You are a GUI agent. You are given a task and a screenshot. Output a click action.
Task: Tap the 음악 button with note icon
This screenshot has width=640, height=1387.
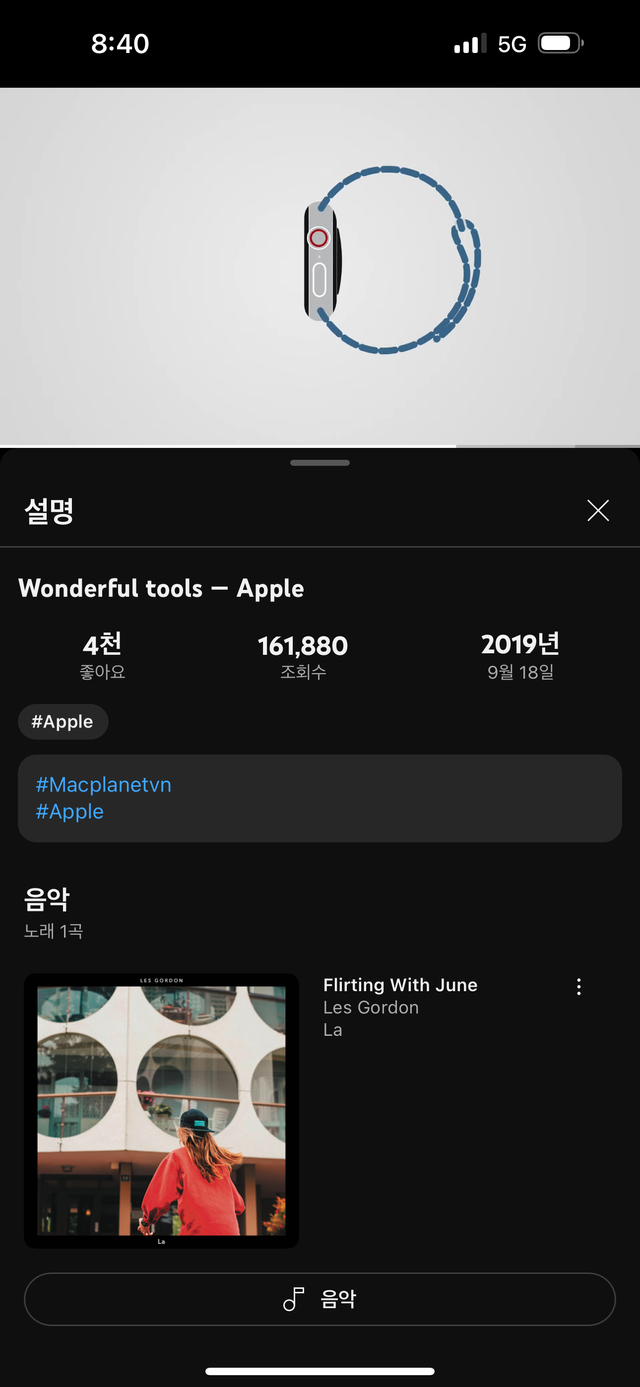(x=320, y=1299)
